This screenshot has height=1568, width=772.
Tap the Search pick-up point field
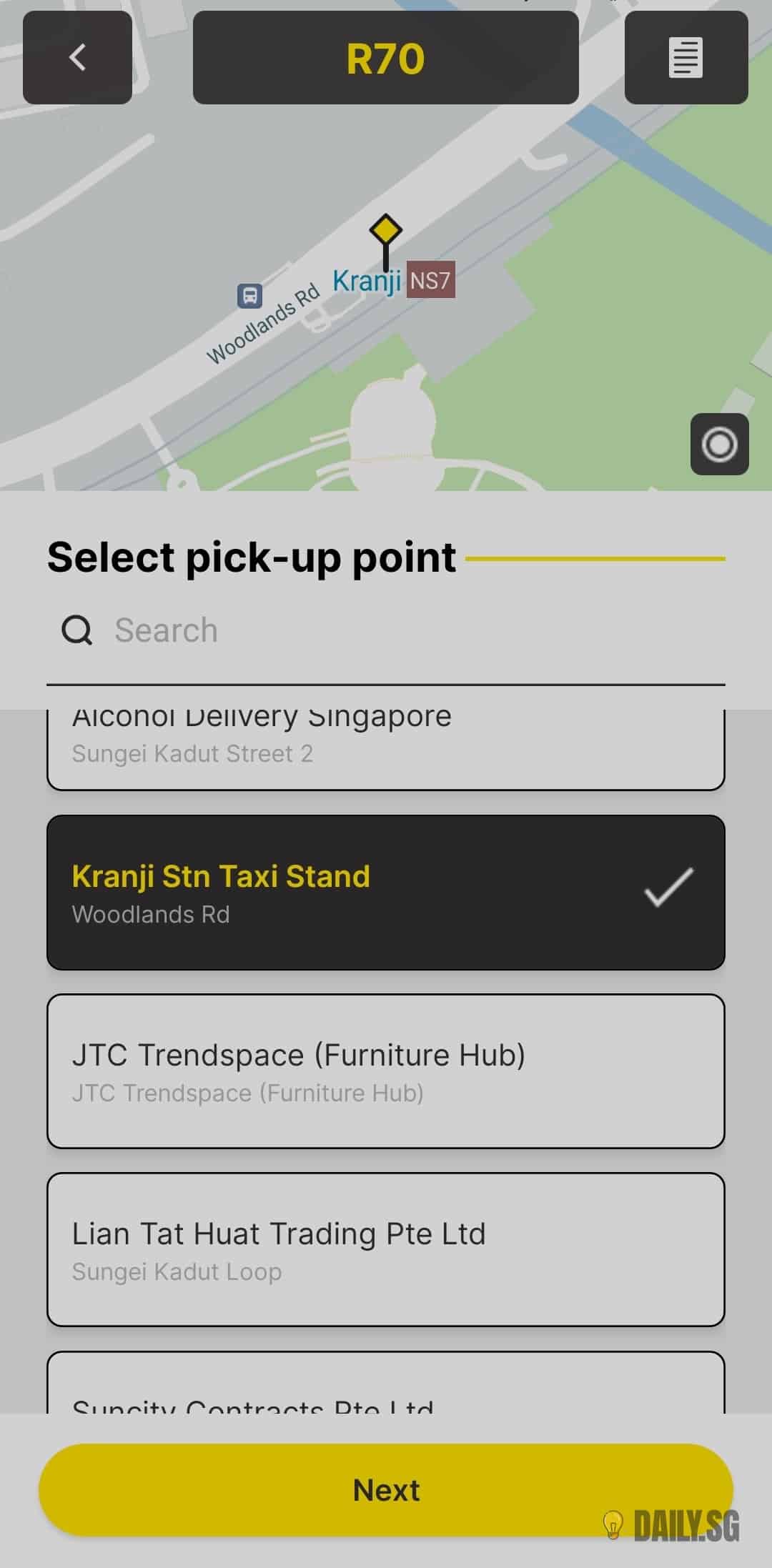[386, 630]
